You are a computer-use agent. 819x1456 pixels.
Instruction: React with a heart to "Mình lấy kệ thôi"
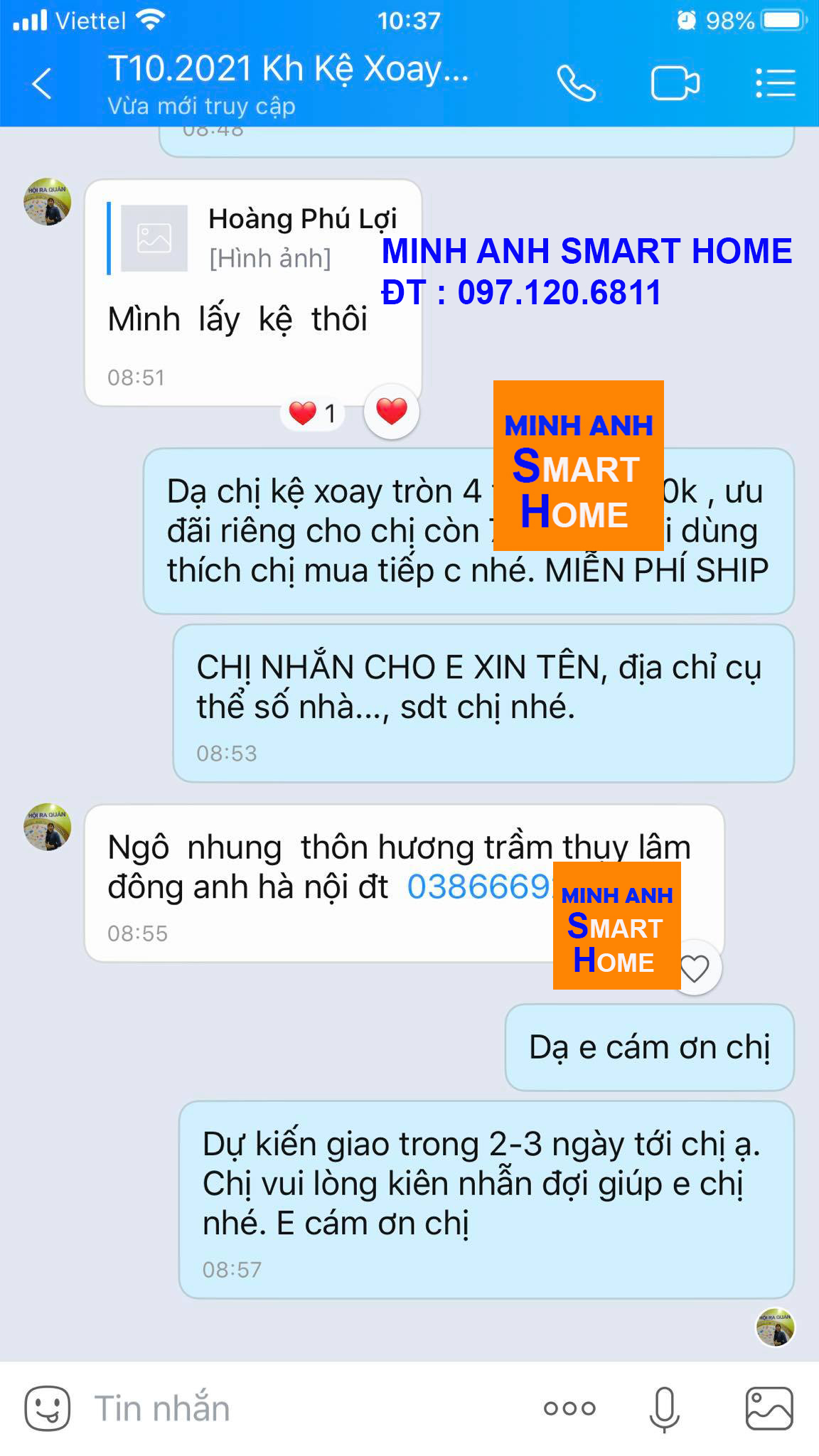(x=391, y=412)
